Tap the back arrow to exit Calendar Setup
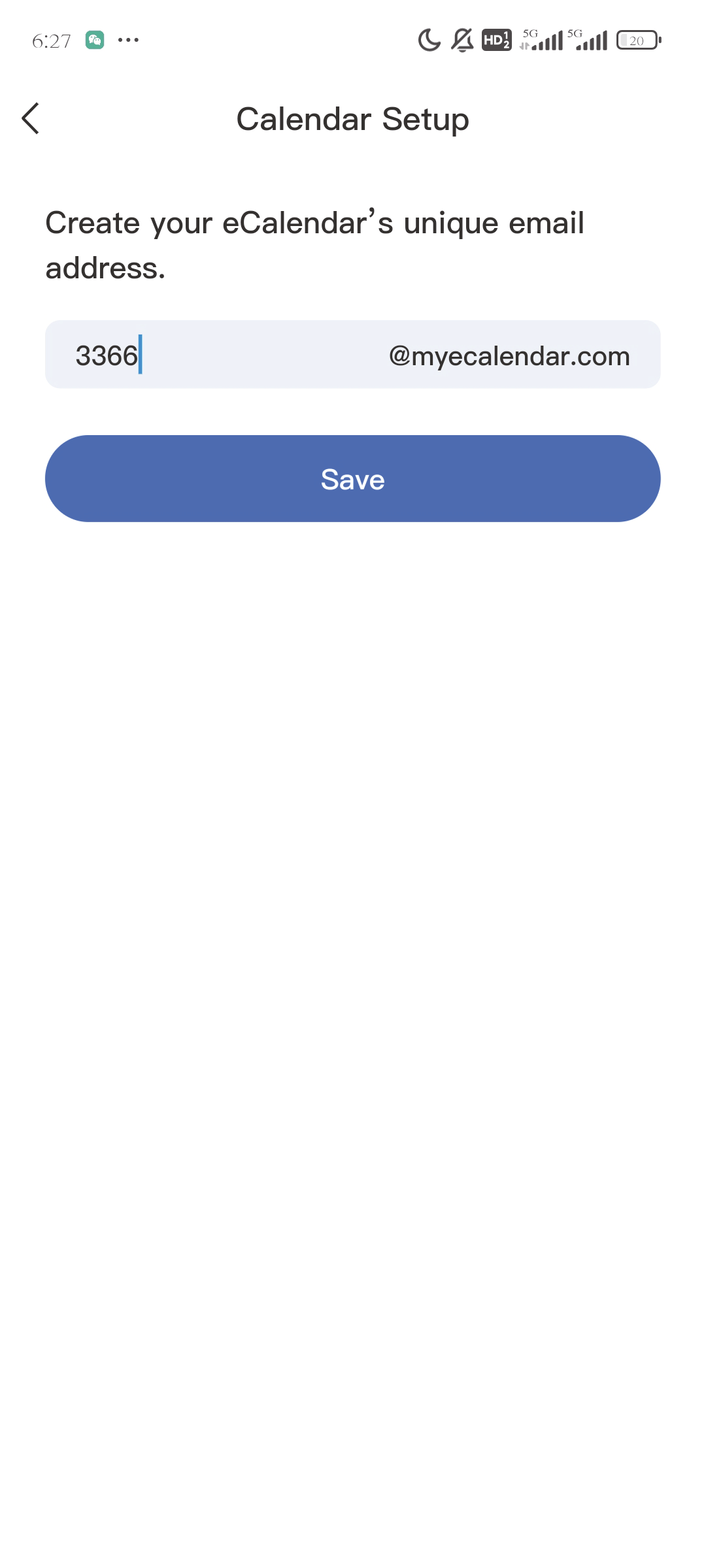The height and width of the screenshot is (1568, 706). click(31, 119)
